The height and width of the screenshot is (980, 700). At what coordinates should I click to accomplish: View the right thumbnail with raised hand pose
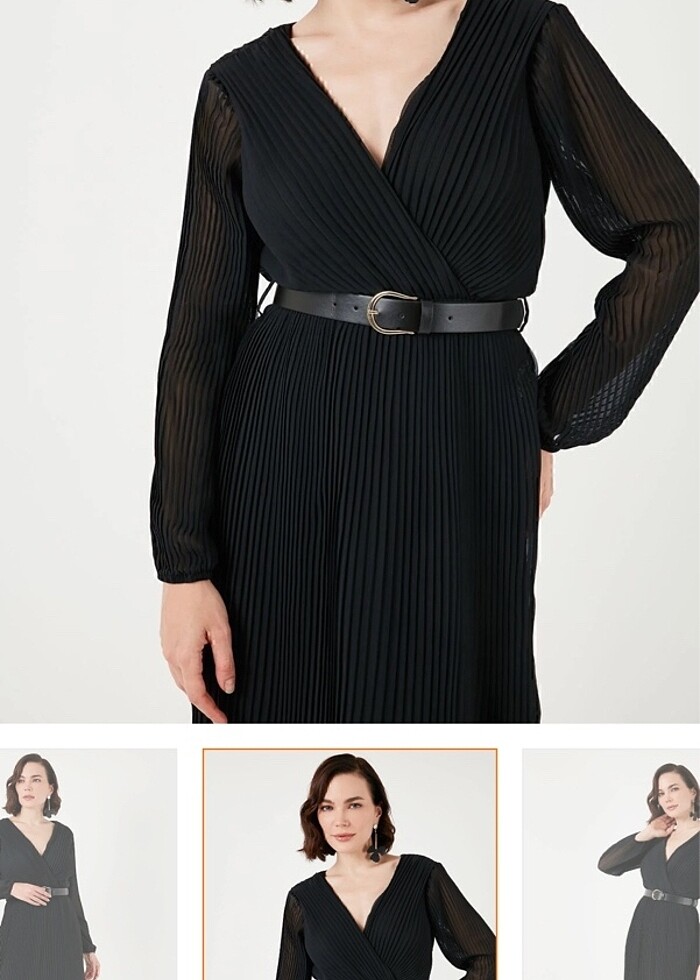point(611,864)
